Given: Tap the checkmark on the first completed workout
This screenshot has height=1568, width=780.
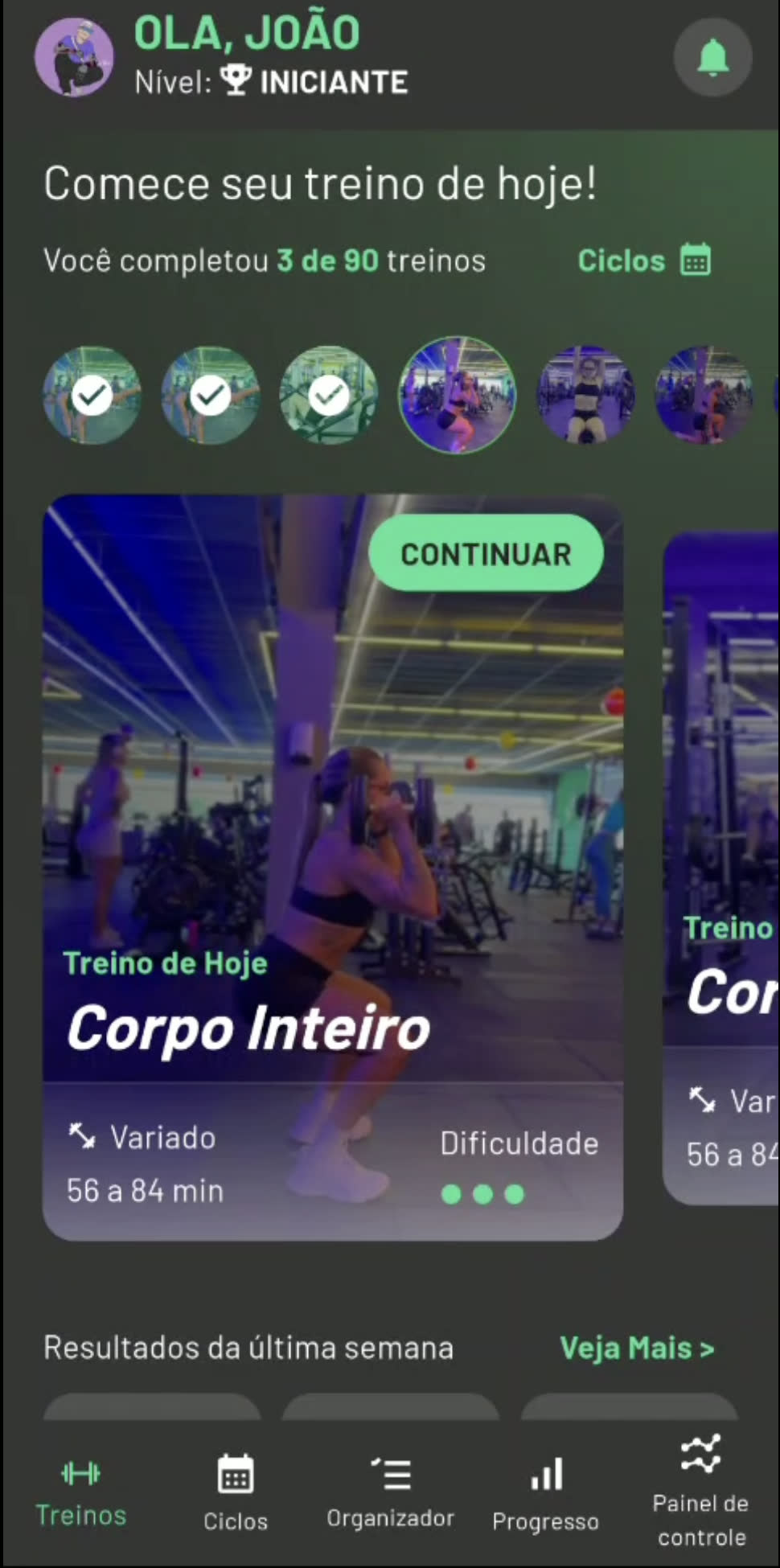Looking at the screenshot, I should point(92,394).
